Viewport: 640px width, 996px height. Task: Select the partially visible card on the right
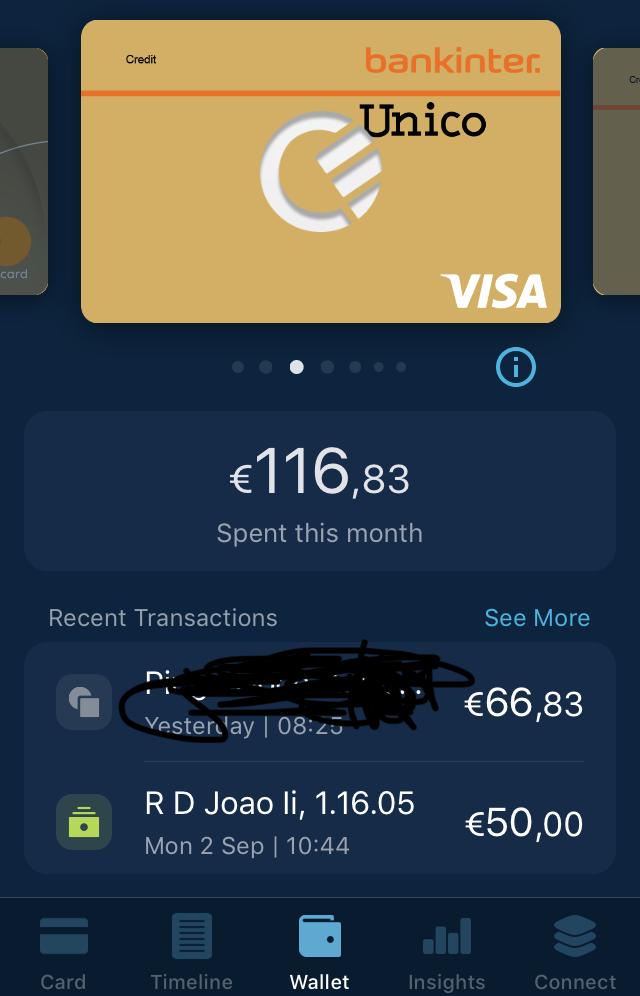617,172
